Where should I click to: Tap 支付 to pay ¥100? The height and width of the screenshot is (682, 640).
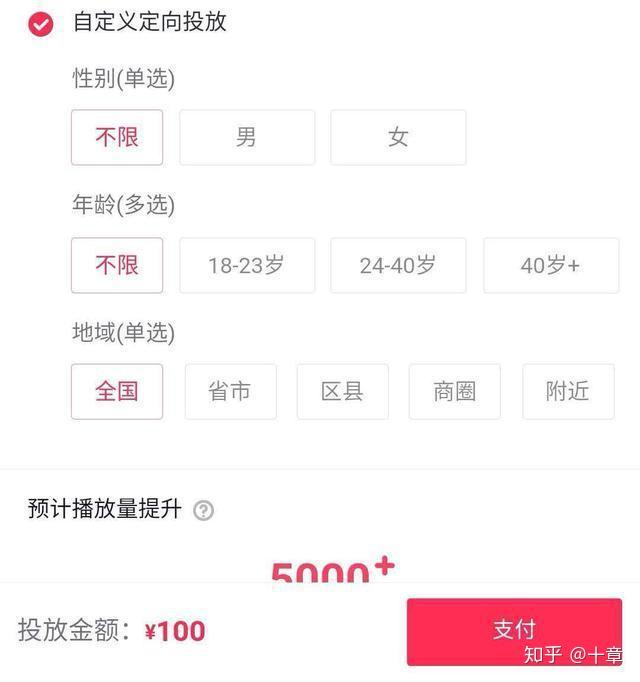point(514,631)
